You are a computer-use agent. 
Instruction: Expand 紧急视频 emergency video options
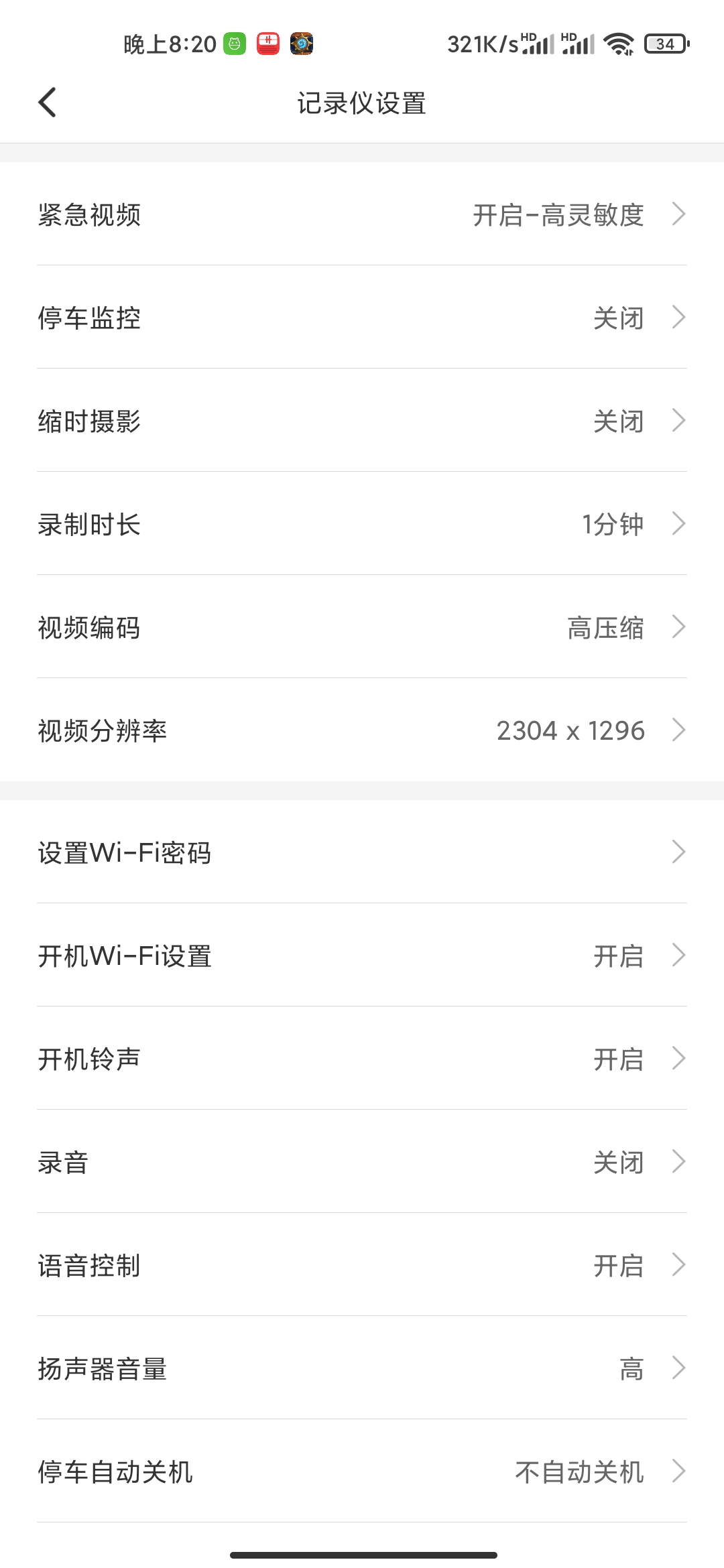coord(362,214)
